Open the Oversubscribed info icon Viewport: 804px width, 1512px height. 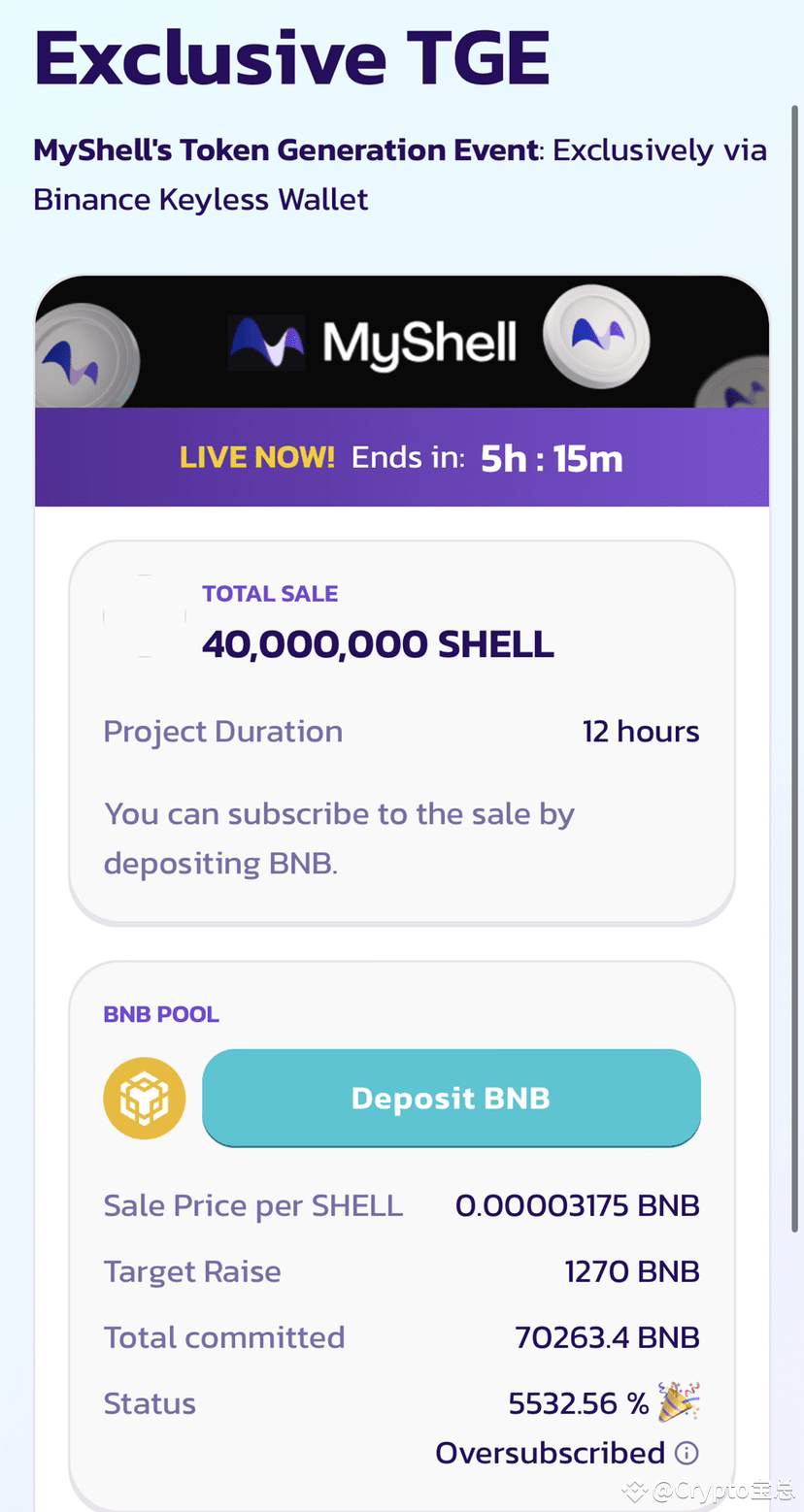click(x=687, y=1453)
